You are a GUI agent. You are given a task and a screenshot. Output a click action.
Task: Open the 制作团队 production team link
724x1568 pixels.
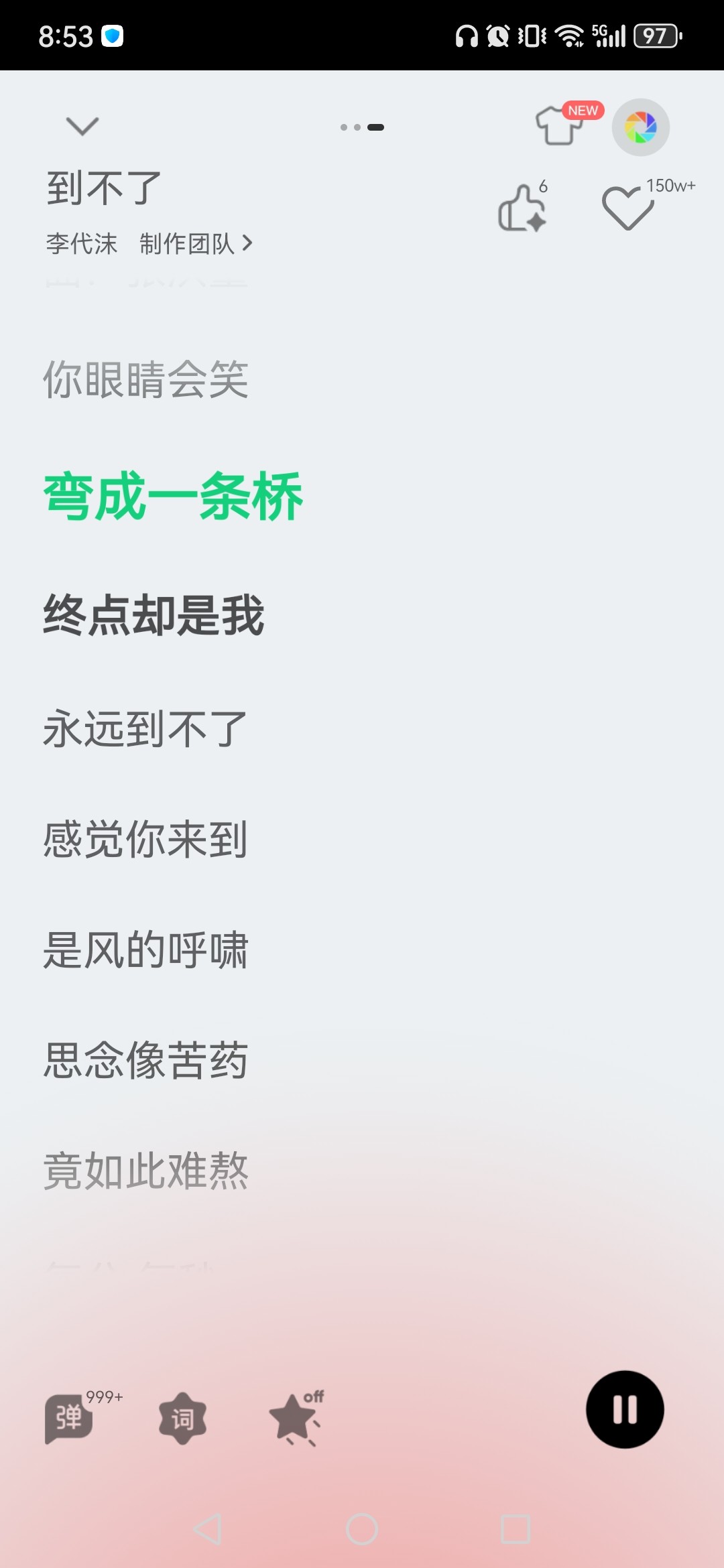[196, 243]
